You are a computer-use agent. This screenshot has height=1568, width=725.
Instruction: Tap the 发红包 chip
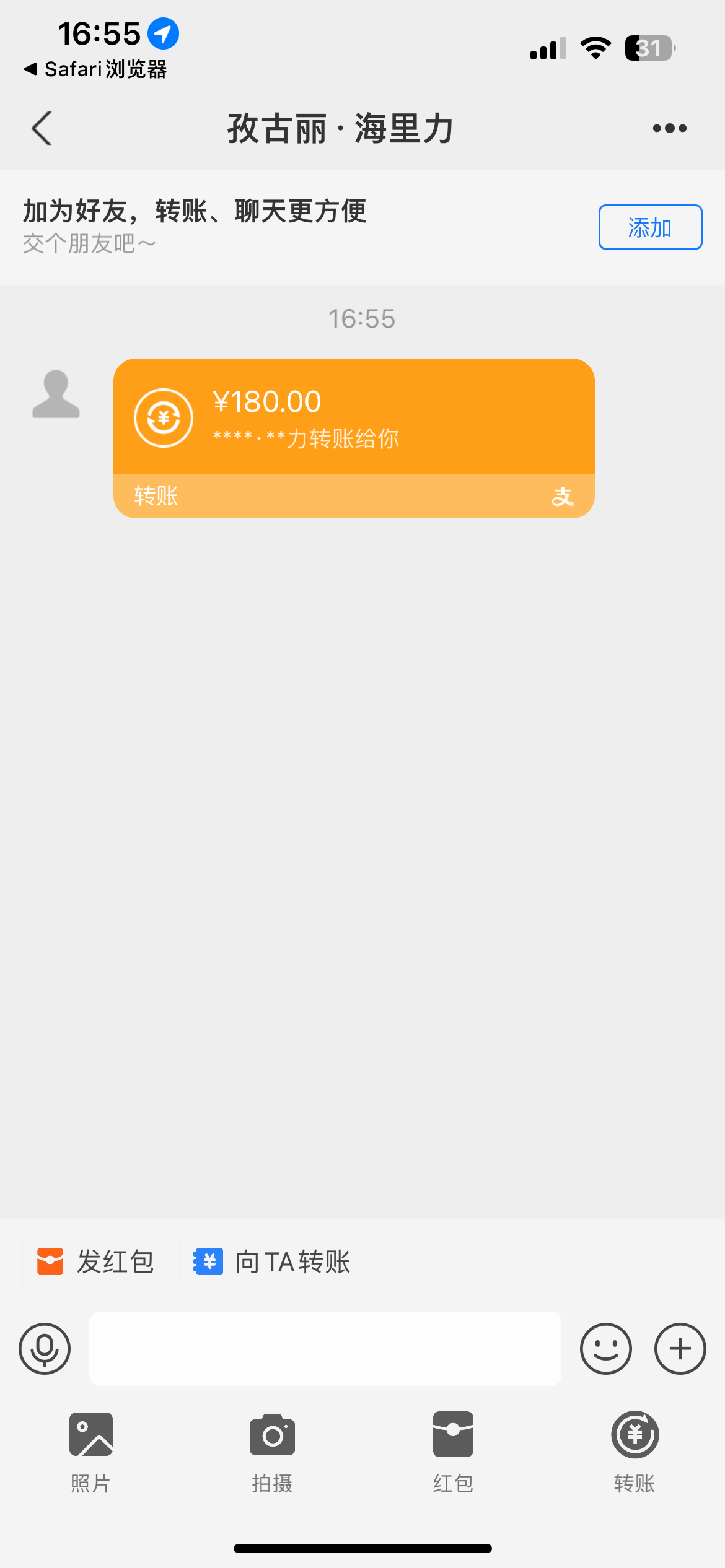[x=96, y=1261]
